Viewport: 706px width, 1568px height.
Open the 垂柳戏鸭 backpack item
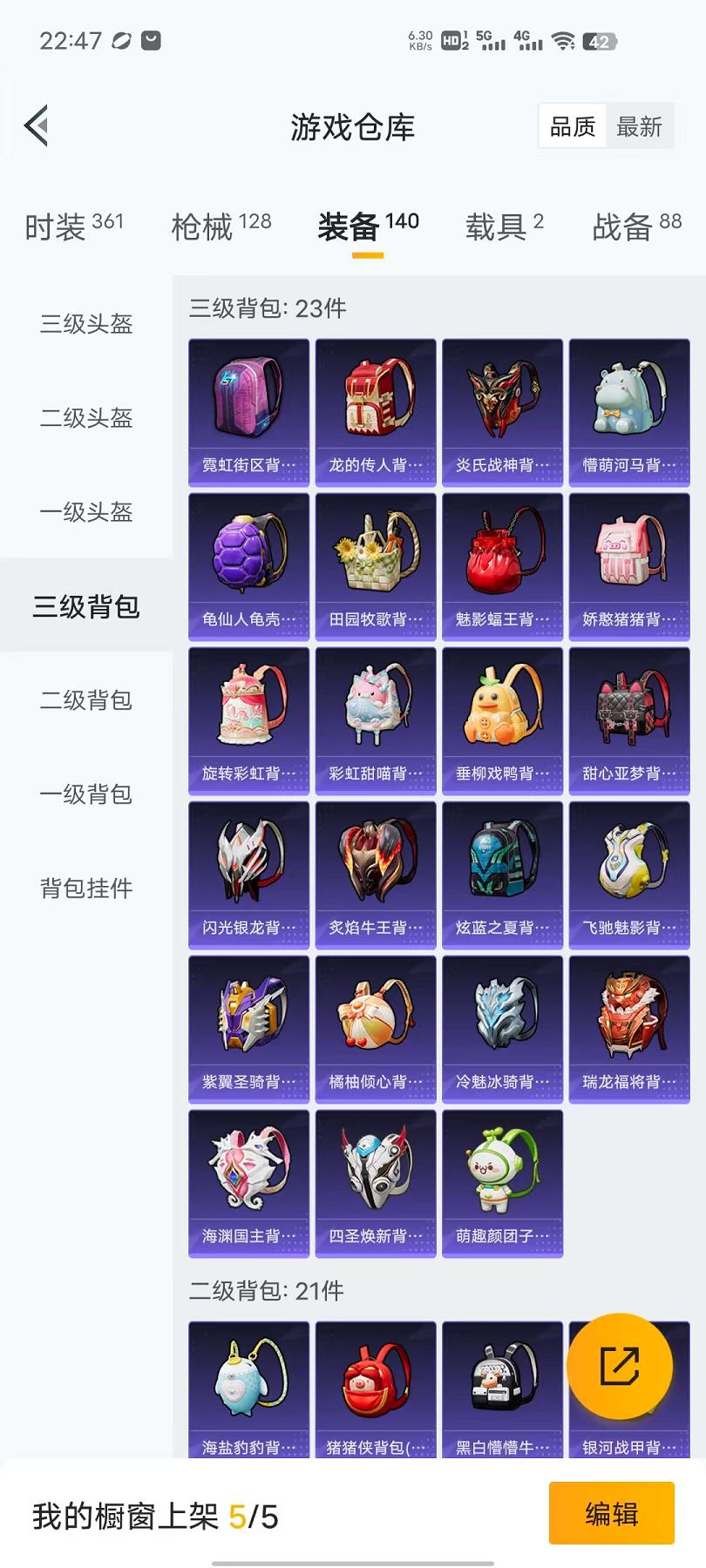[502, 720]
